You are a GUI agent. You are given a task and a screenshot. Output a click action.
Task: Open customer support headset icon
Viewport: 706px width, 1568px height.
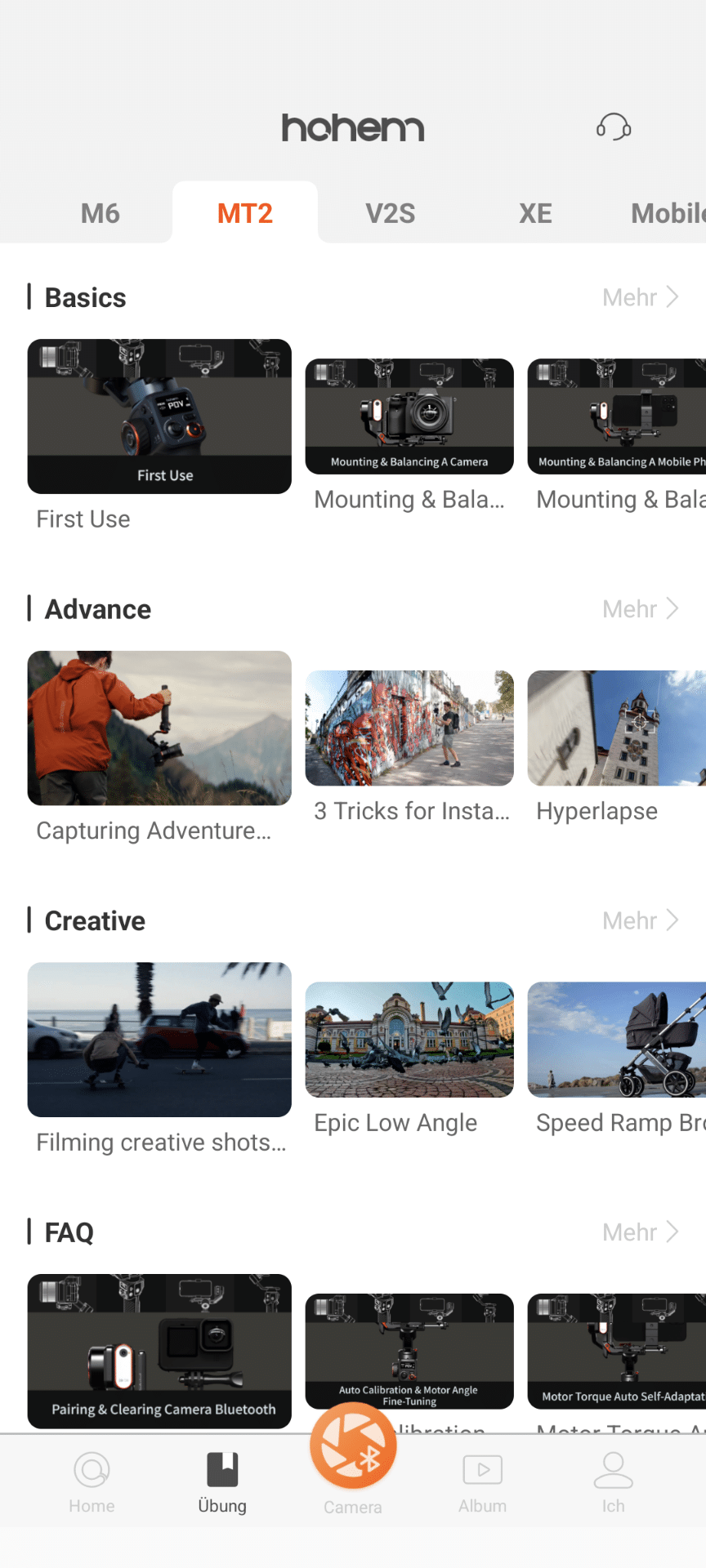(x=614, y=127)
